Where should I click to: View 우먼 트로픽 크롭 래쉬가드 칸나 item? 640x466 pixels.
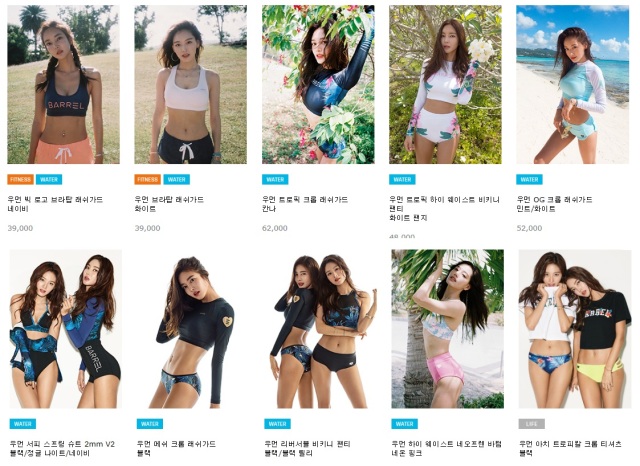click(318, 85)
